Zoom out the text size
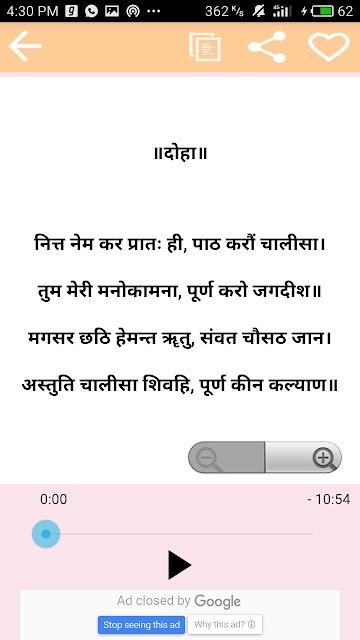 [x=226, y=457]
